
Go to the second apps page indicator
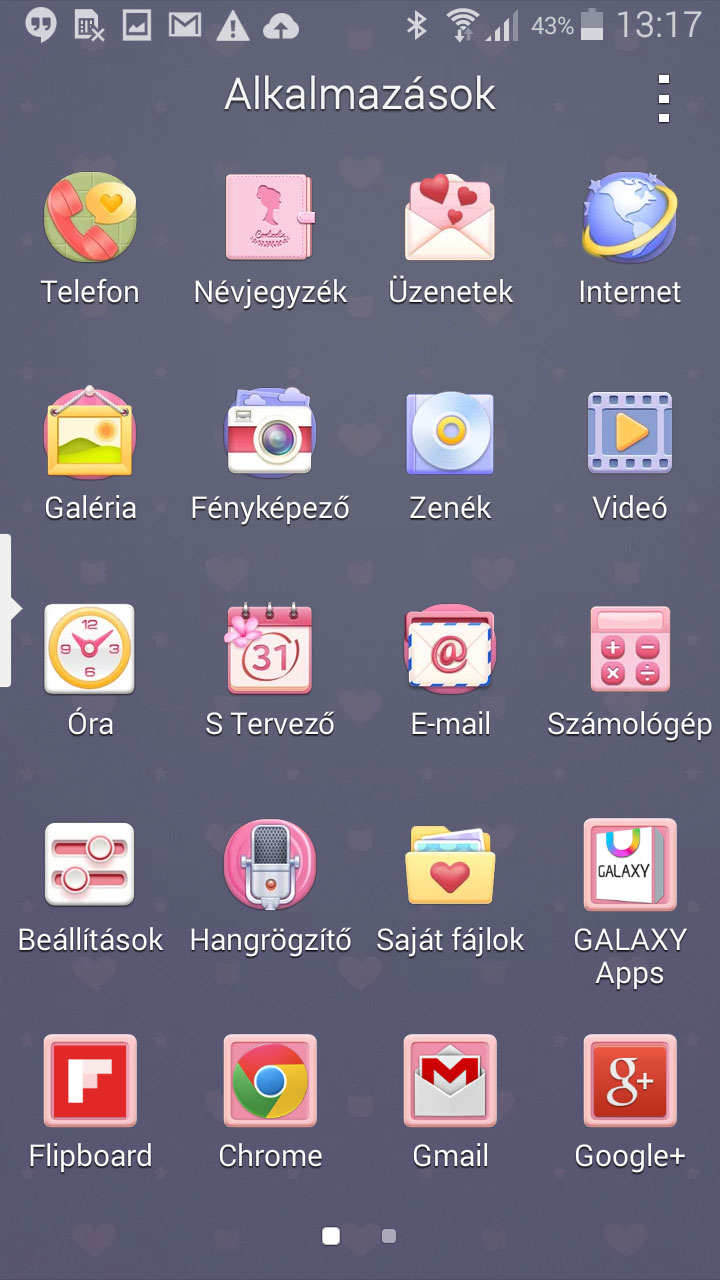[389, 1237]
